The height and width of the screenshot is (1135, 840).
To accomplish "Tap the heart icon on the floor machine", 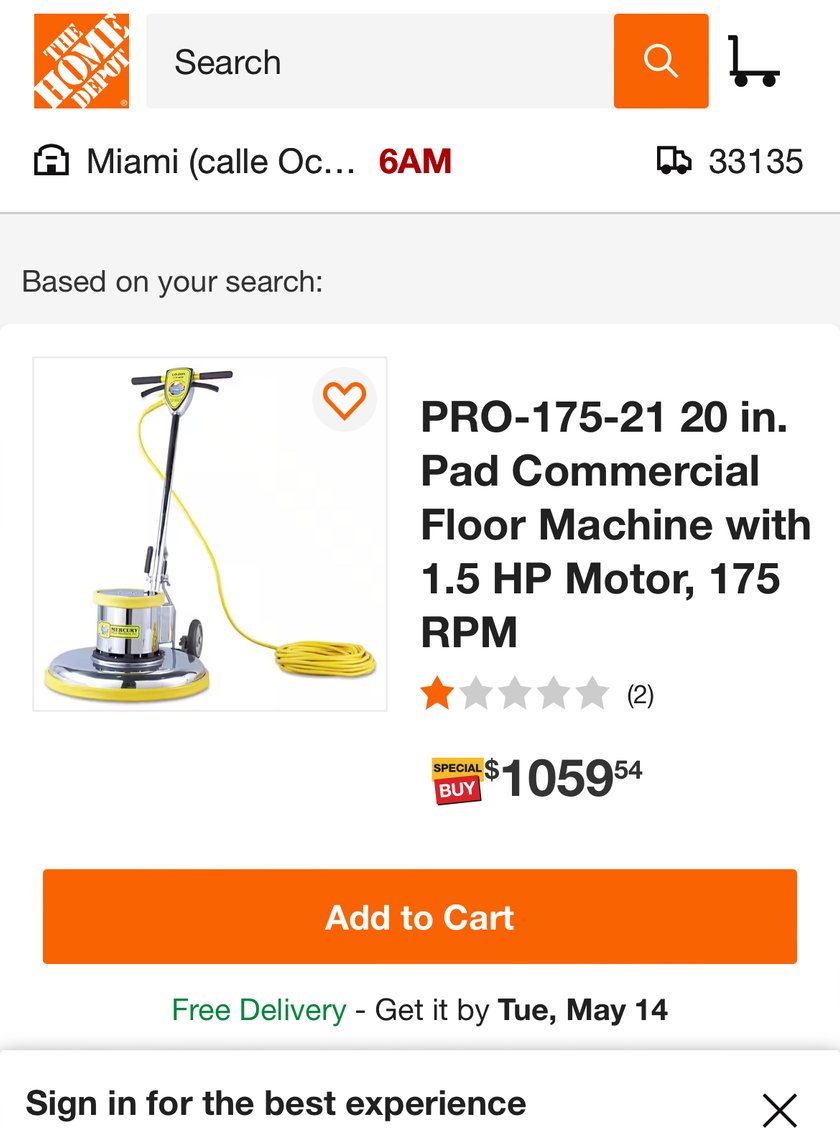I will [x=346, y=400].
